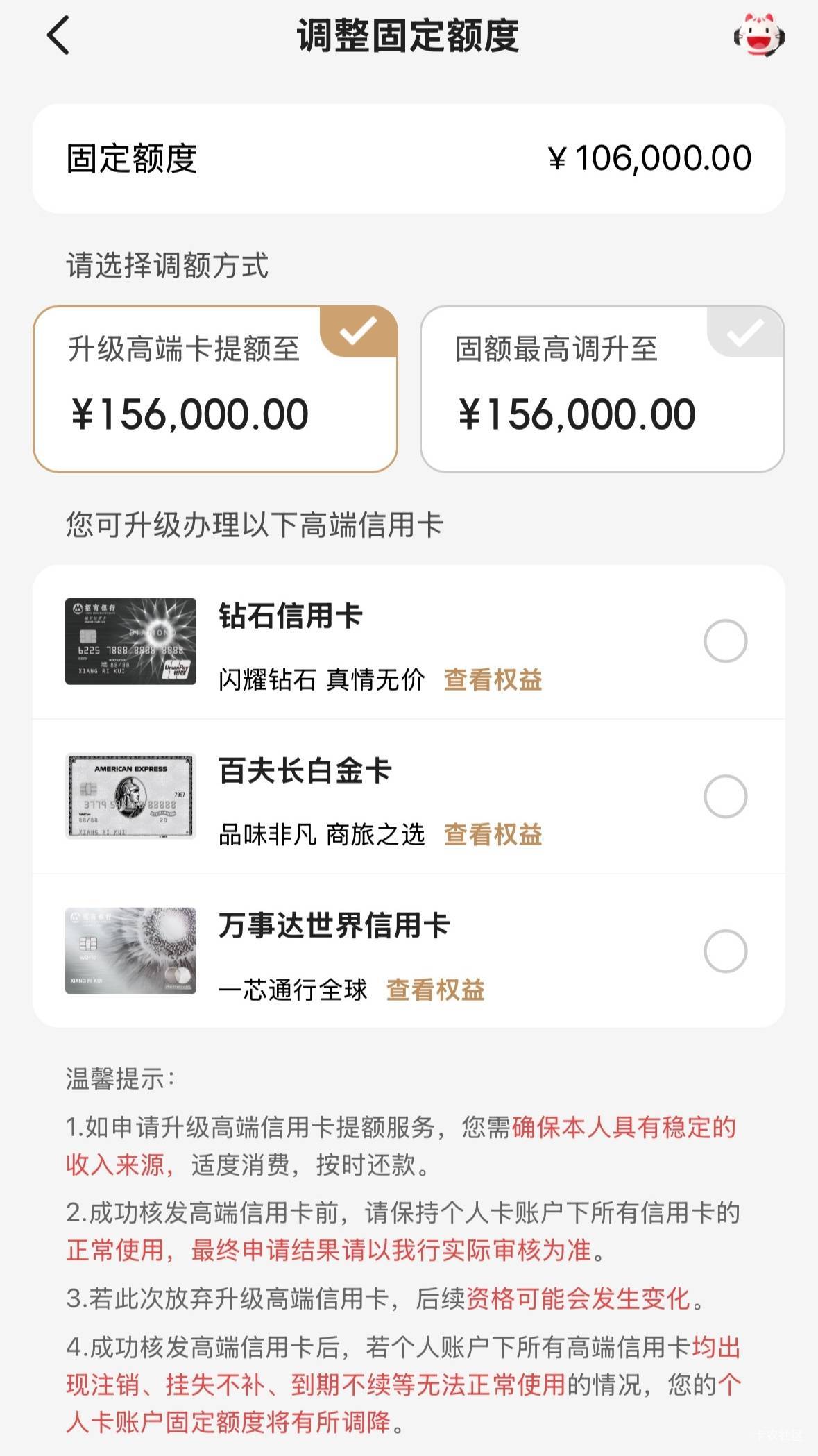Pick the 百夫长白金卡 radio button
This screenshot has width=818, height=1456.
pos(725,796)
